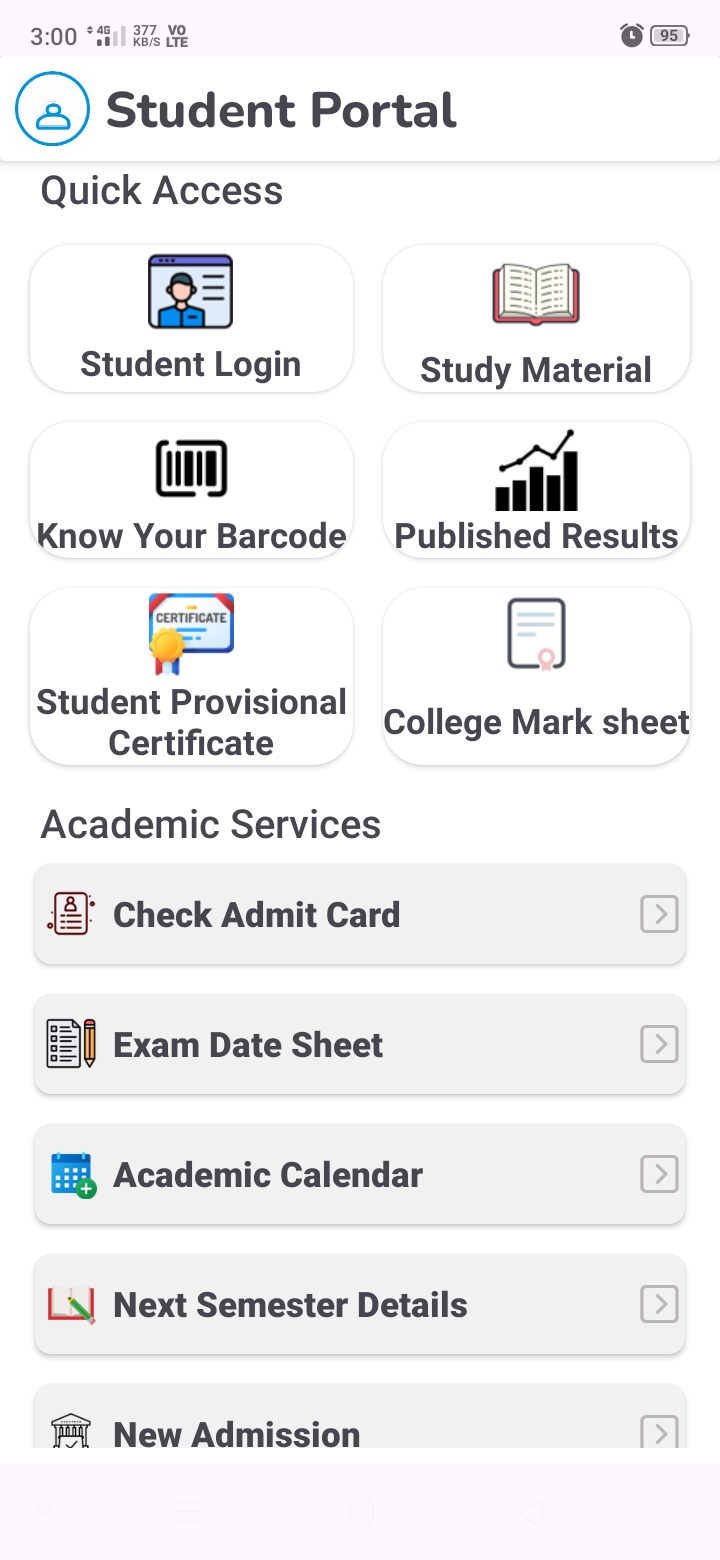The image size is (720, 1560).
Task: Tap the Academic Calendar icon
Action: 69,1173
